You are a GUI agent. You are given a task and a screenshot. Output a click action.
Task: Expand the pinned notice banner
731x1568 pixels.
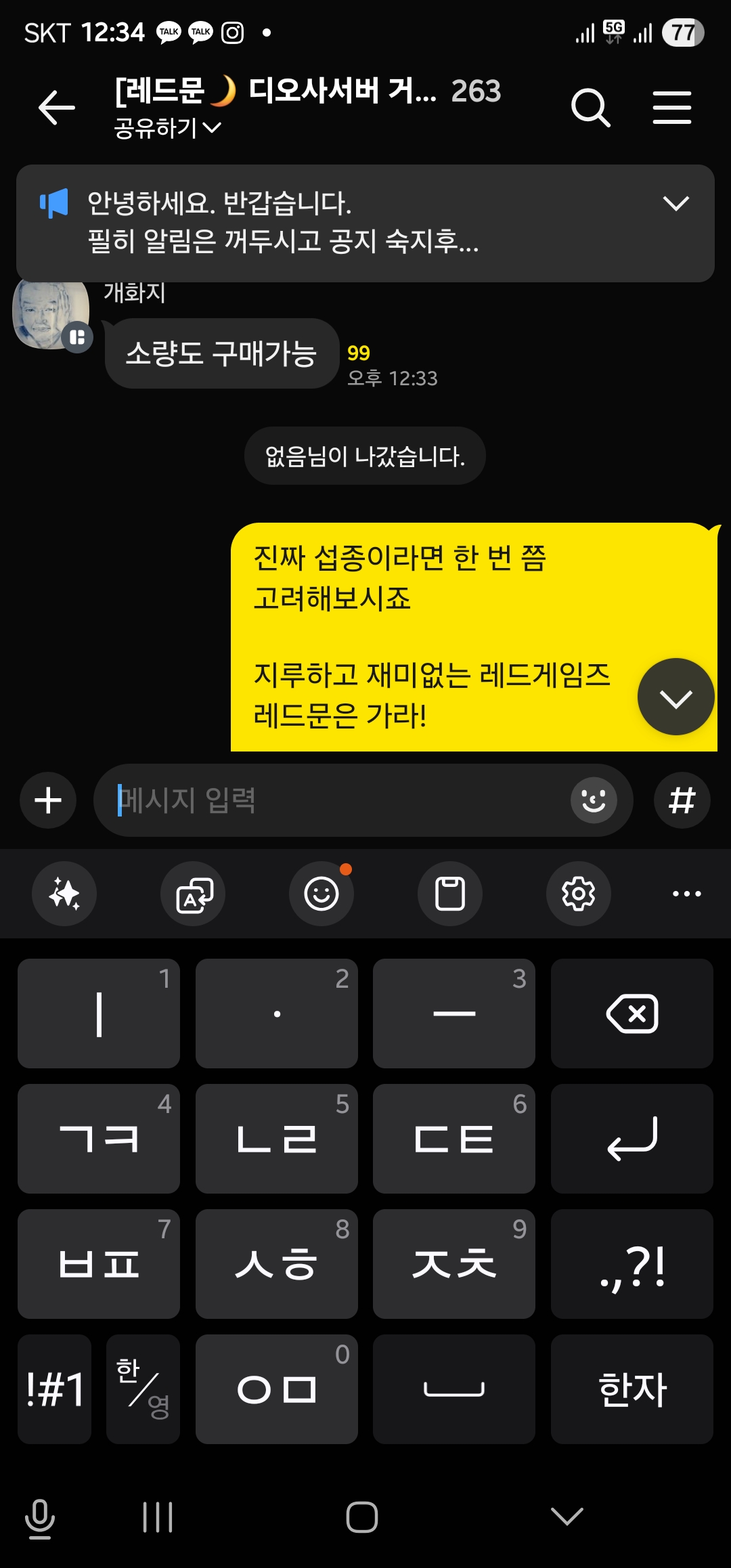(x=675, y=203)
